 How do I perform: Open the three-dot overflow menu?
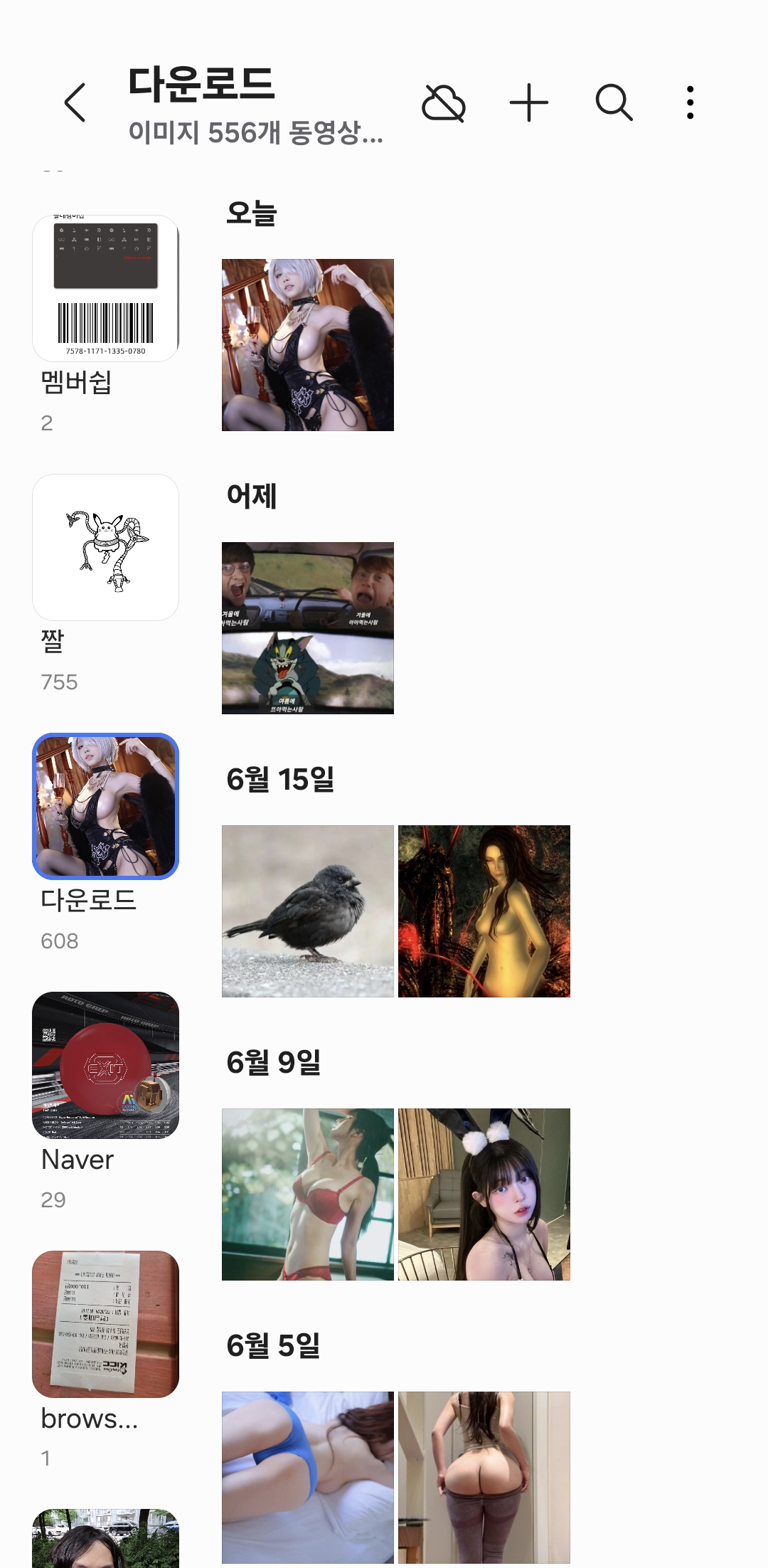pos(690,102)
